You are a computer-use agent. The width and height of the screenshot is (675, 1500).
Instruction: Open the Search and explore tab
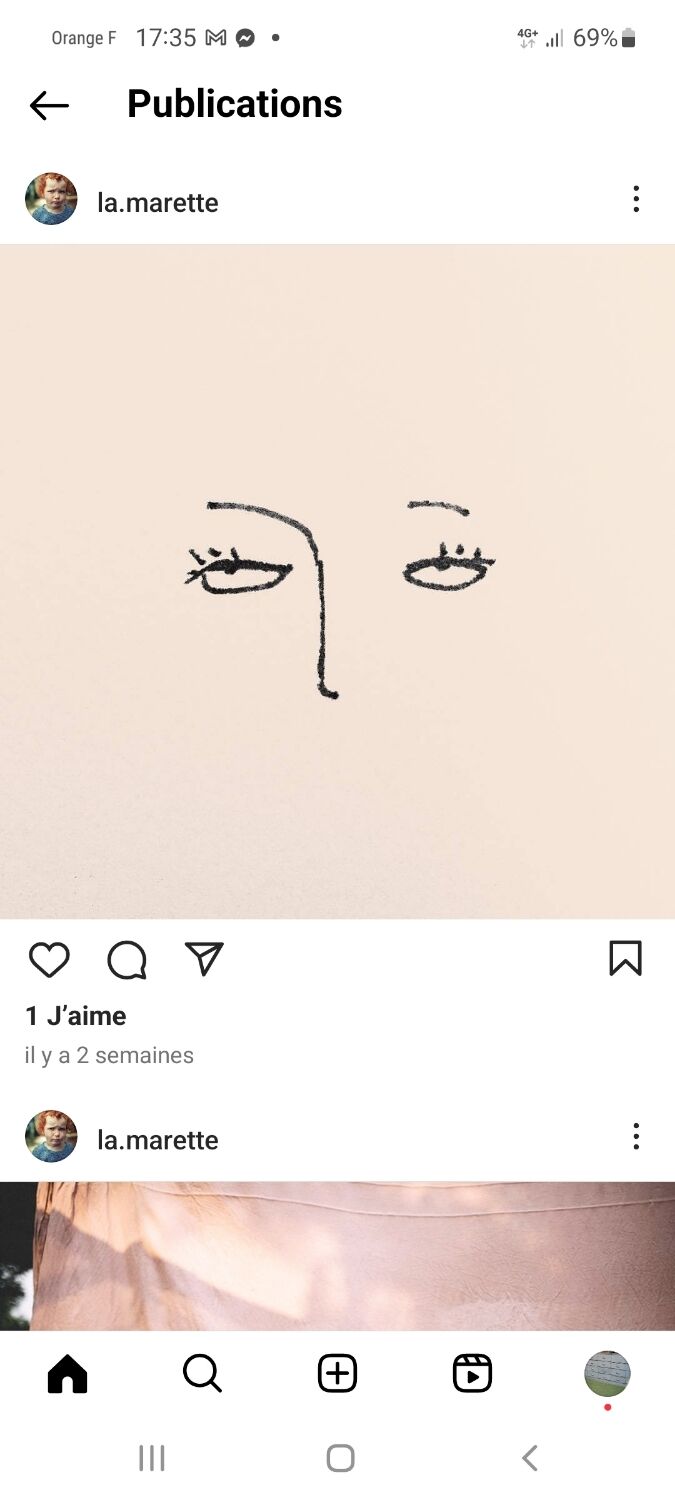pos(202,1374)
